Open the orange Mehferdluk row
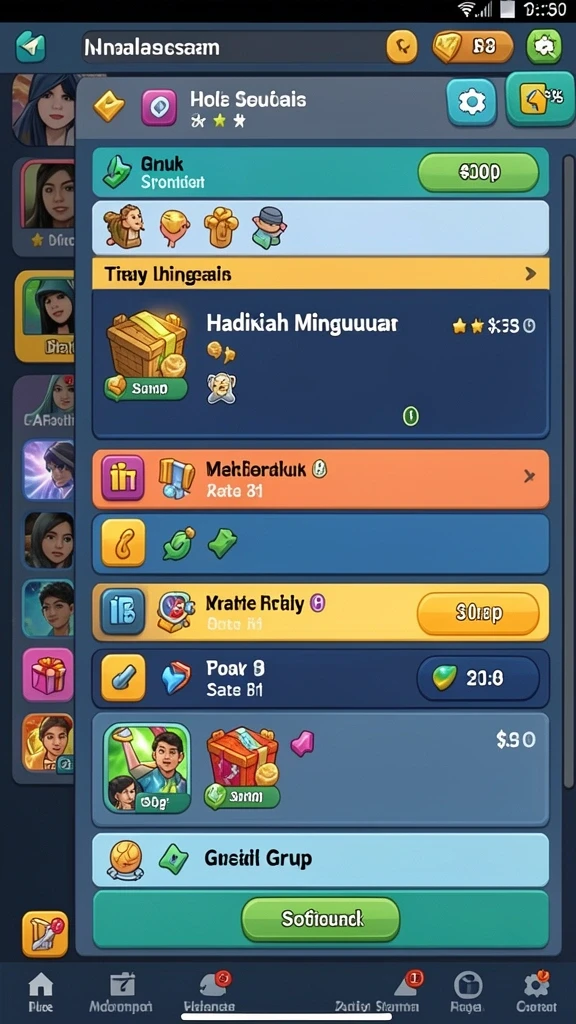Viewport: 576px width, 1024px height. tap(320, 479)
